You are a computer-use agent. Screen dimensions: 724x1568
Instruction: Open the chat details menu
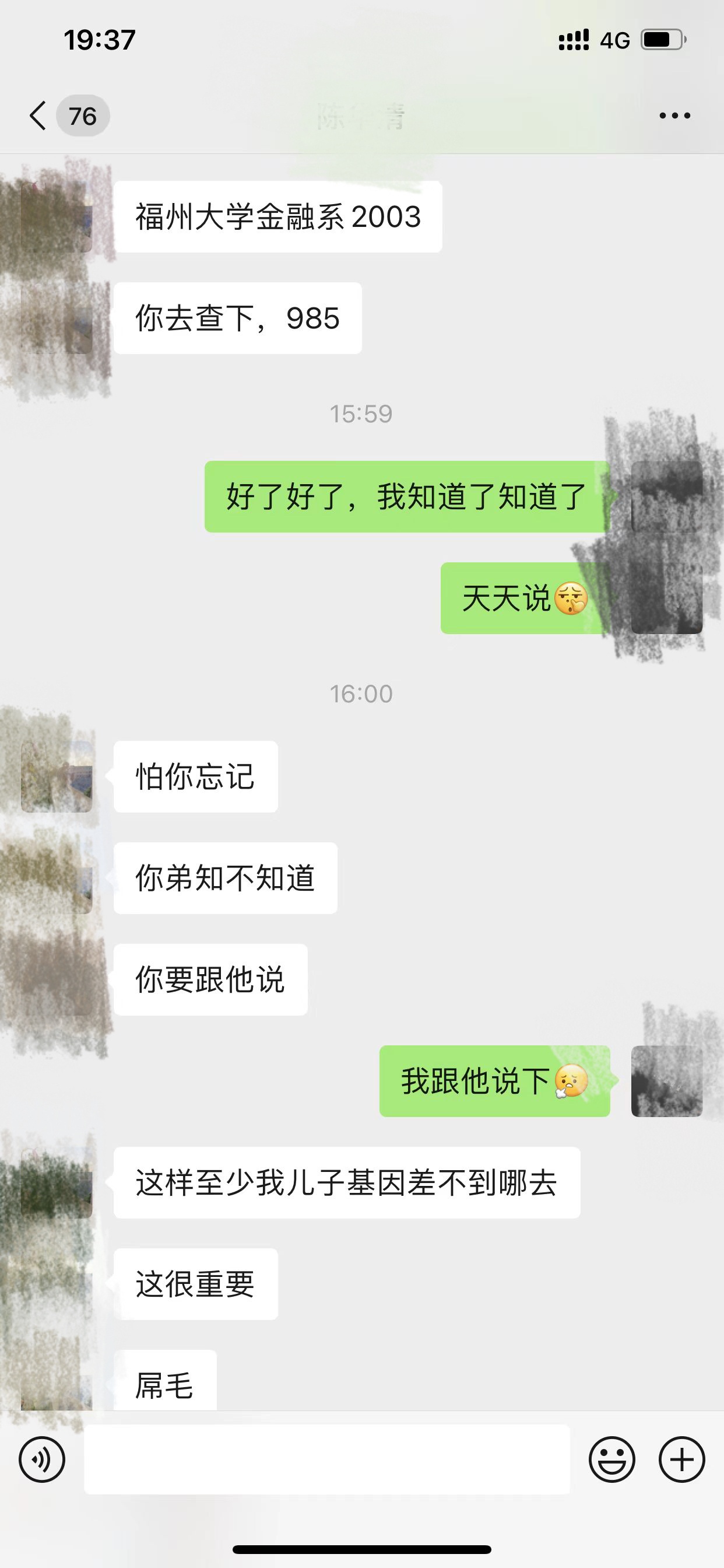coord(674,115)
